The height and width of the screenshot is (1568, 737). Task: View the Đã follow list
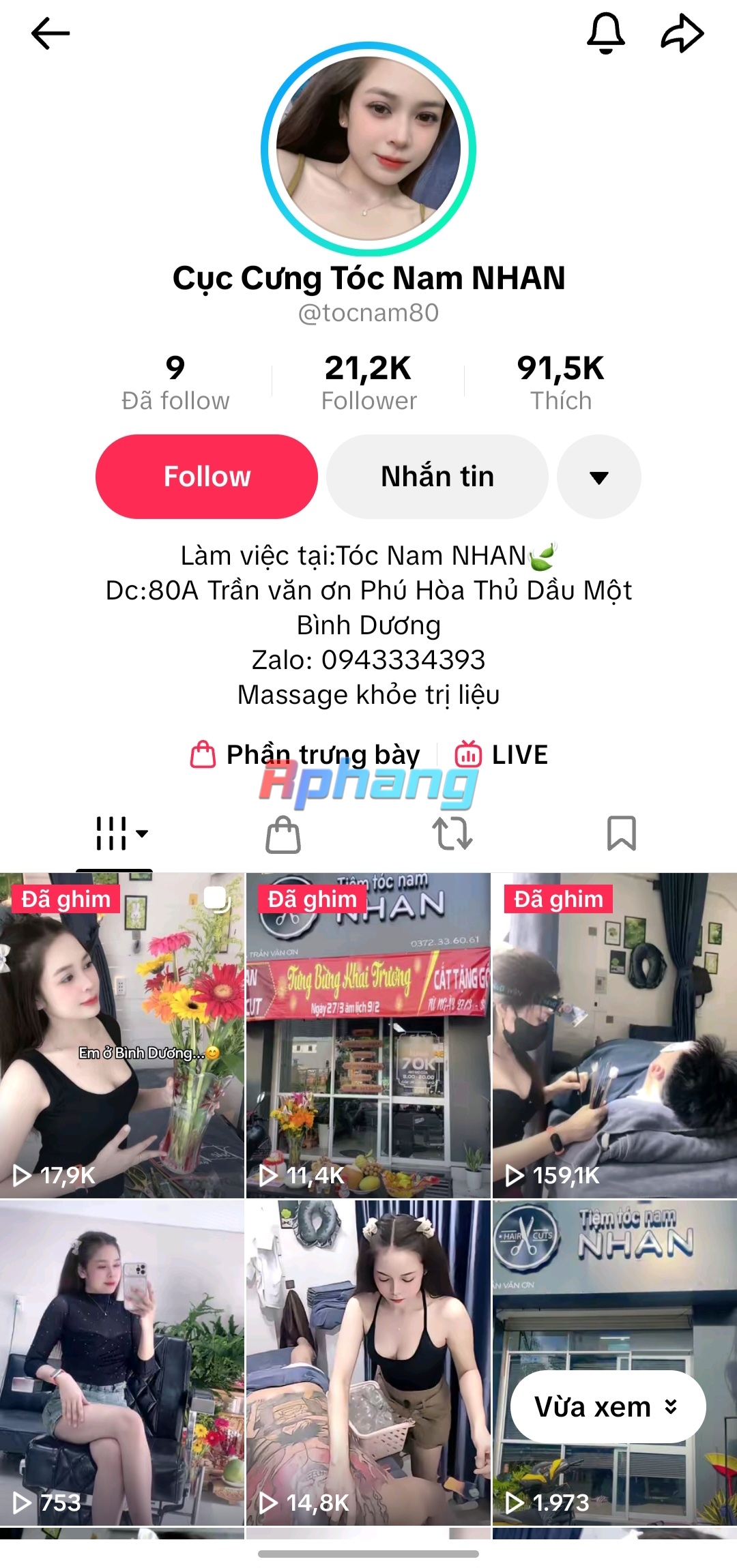point(175,383)
